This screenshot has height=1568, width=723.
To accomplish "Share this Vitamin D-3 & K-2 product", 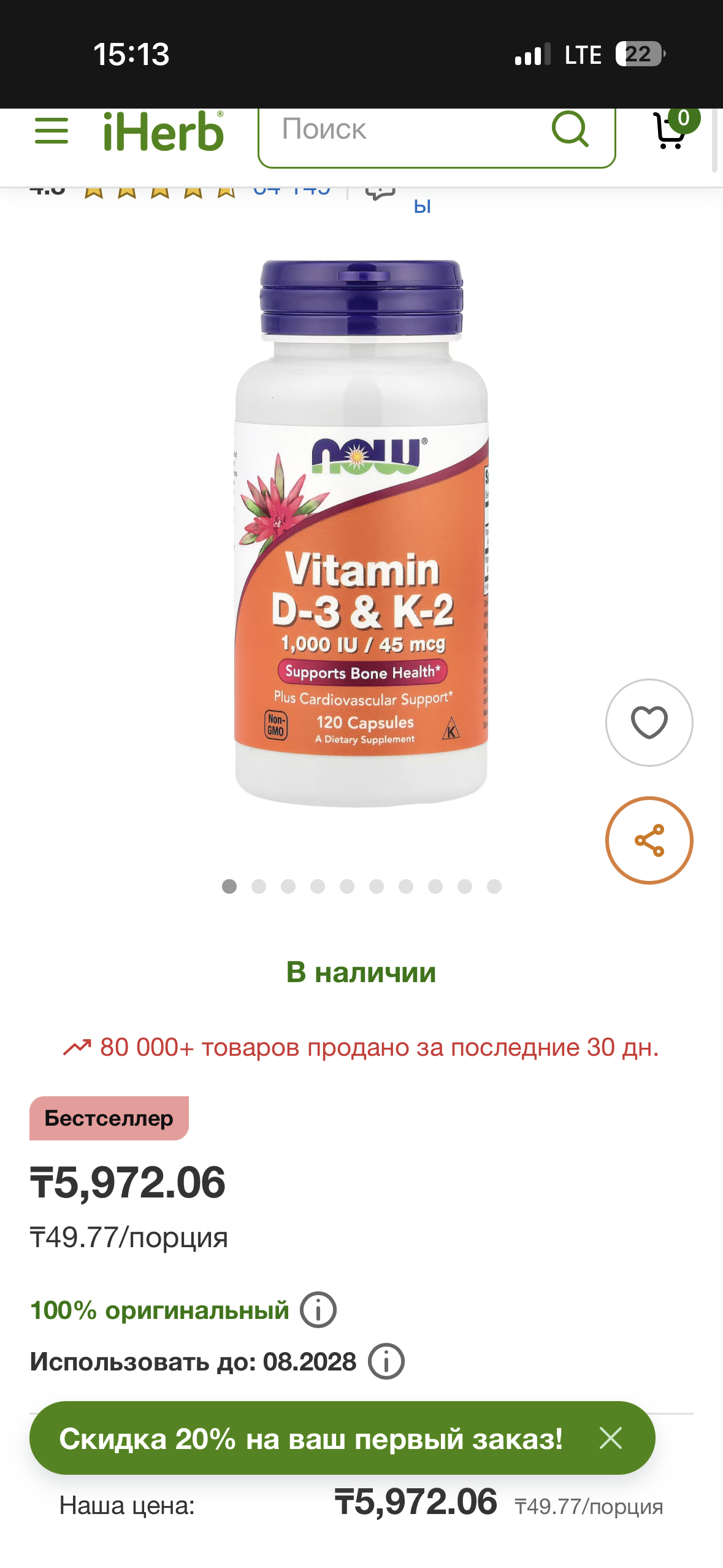I will pos(649,840).
